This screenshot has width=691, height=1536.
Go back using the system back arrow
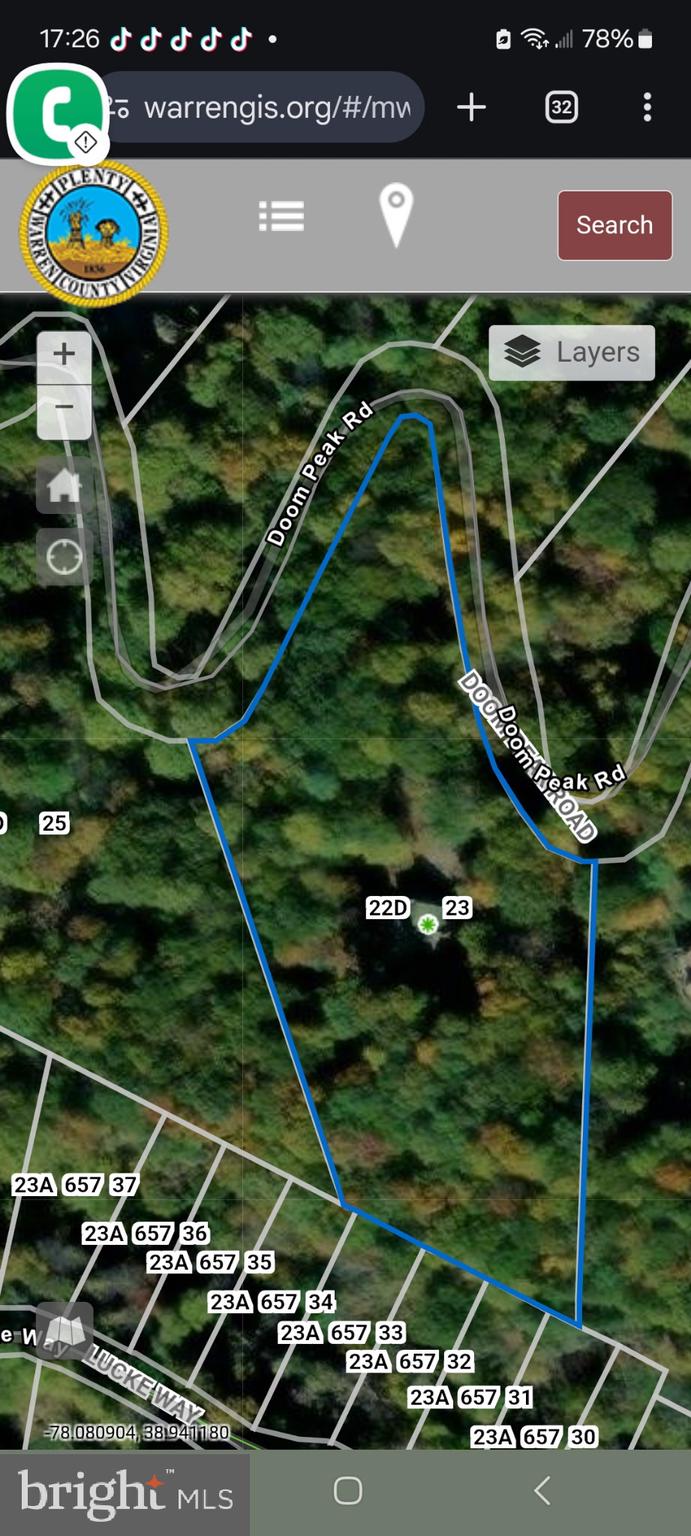(542, 1491)
